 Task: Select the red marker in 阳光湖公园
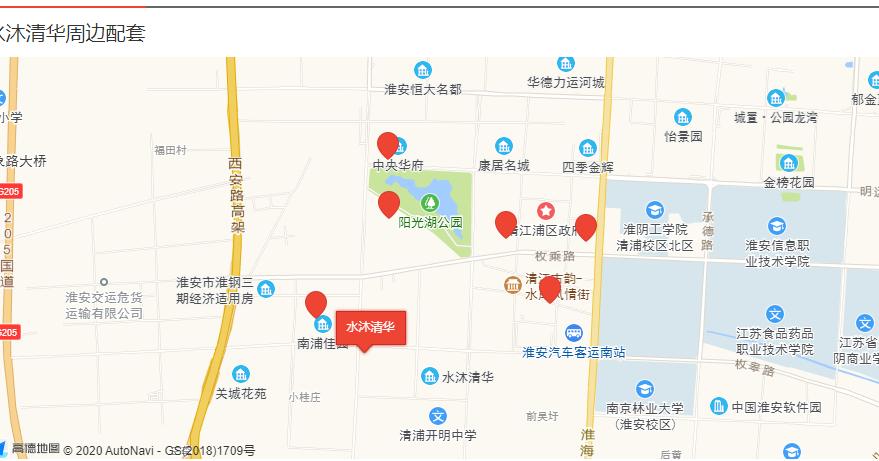tap(389, 204)
